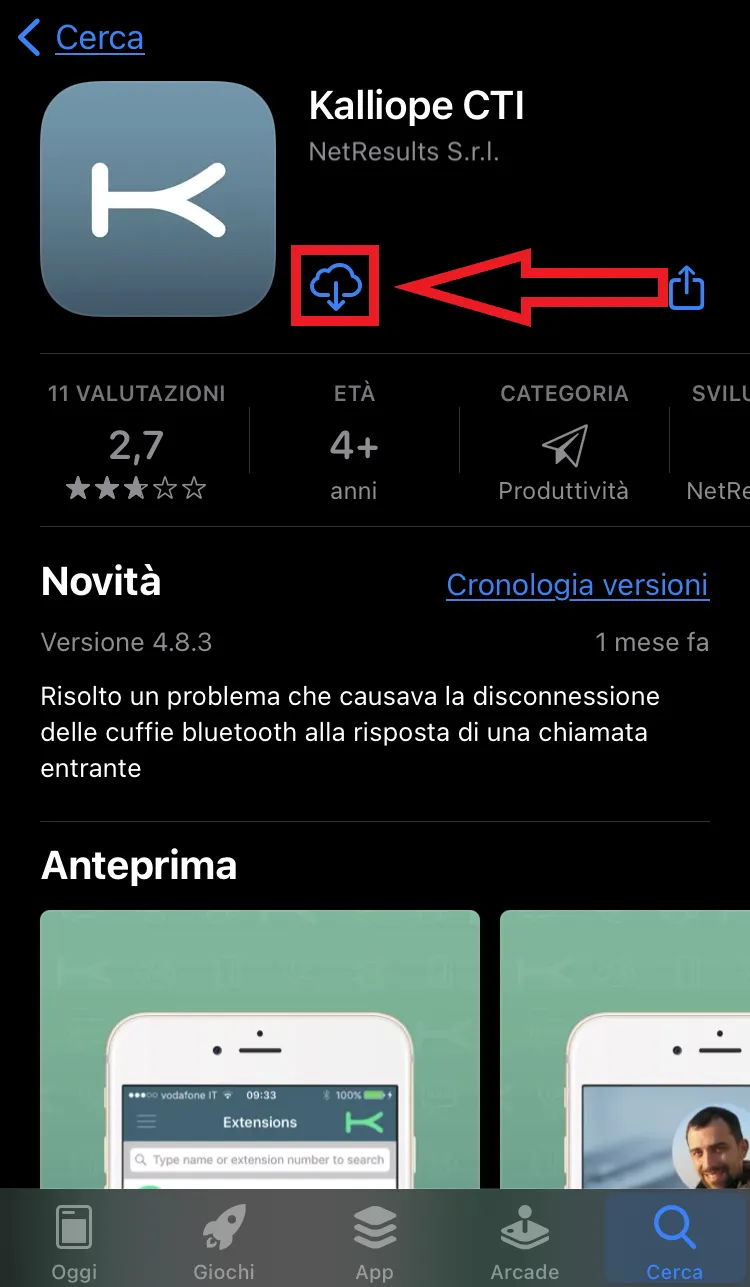Open the Produttività category

coord(564,441)
